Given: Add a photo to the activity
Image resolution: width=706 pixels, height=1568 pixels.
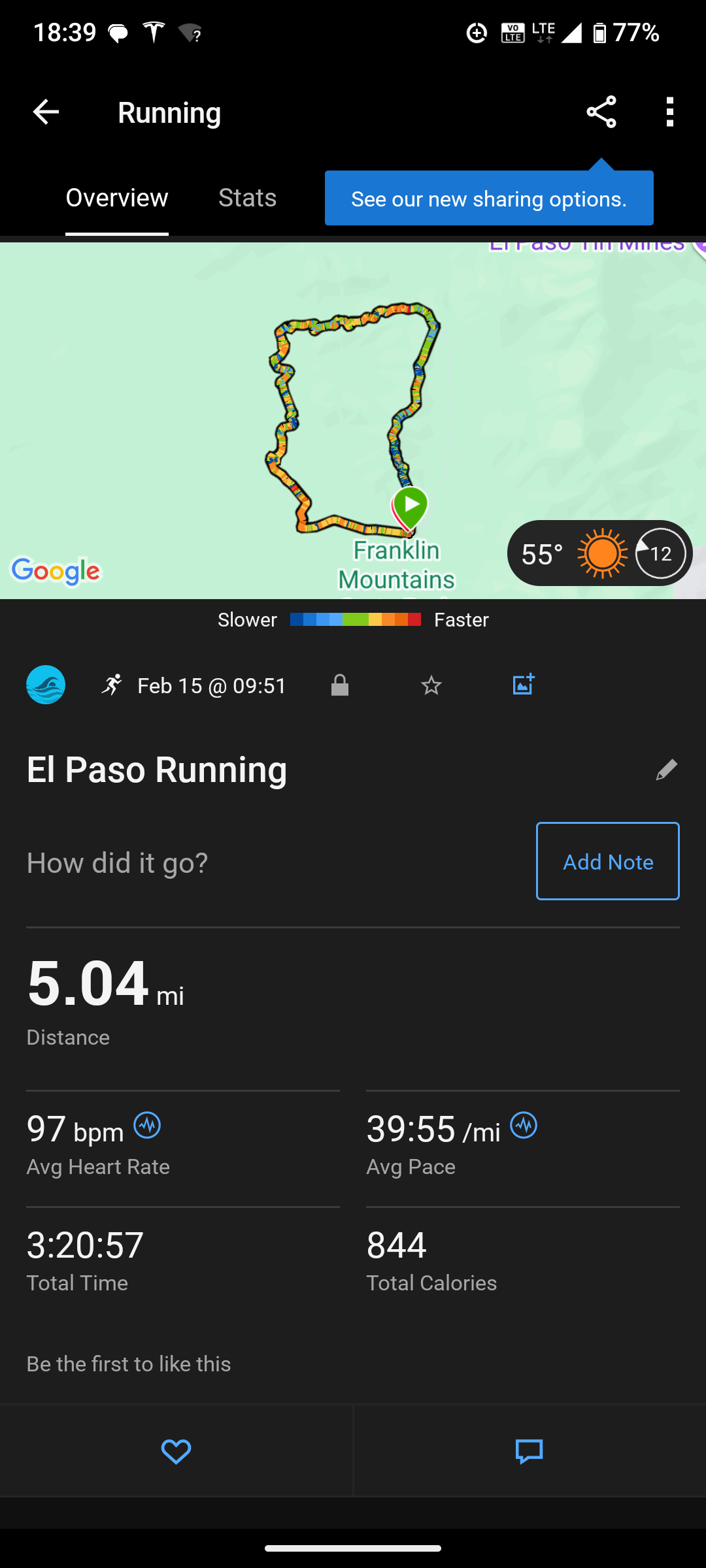Looking at the screenshot, I should click(523, 685).
